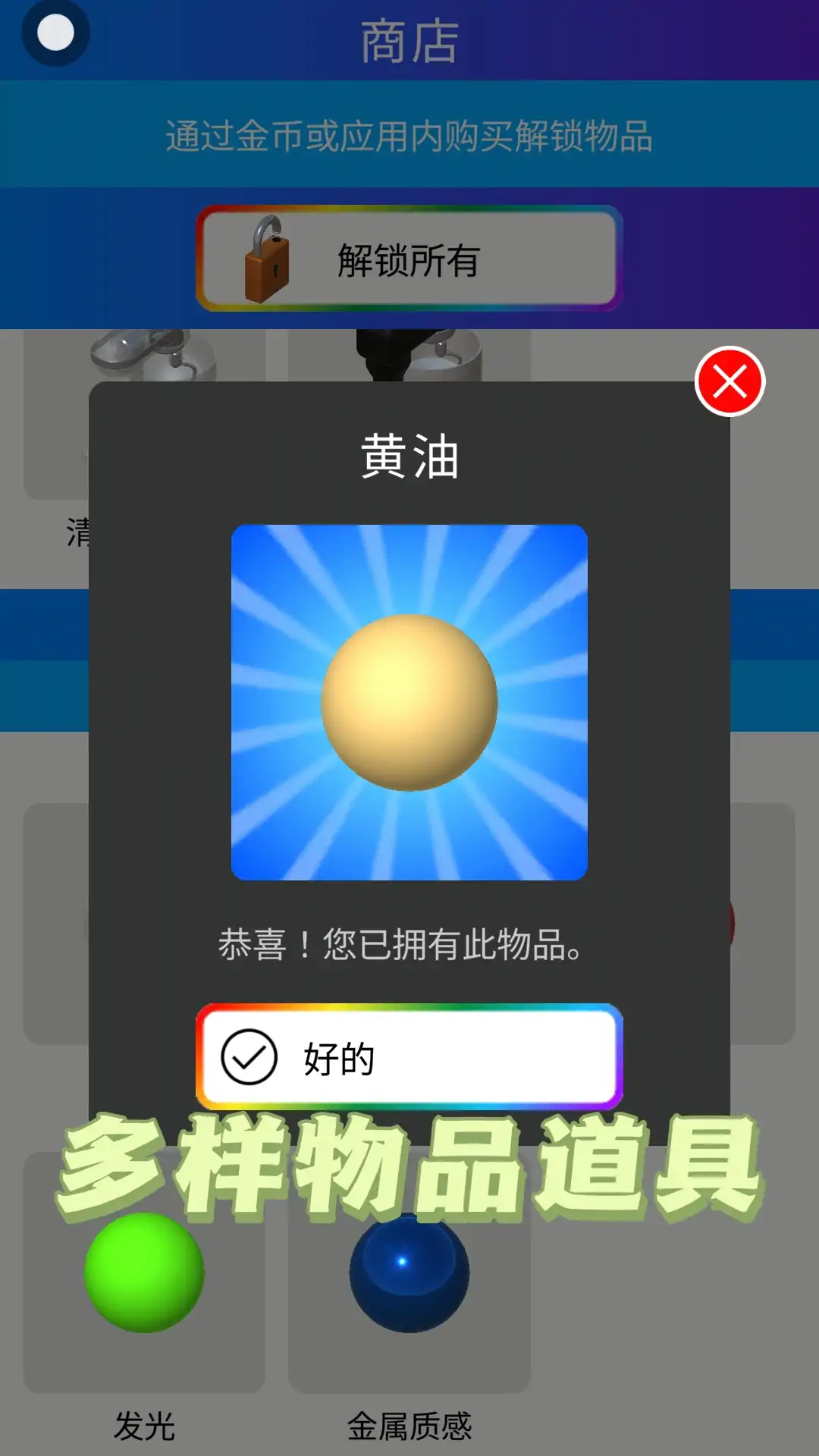Close the 黄油 popup with red X
This screenshot has width=819, height=1456.
730,381
